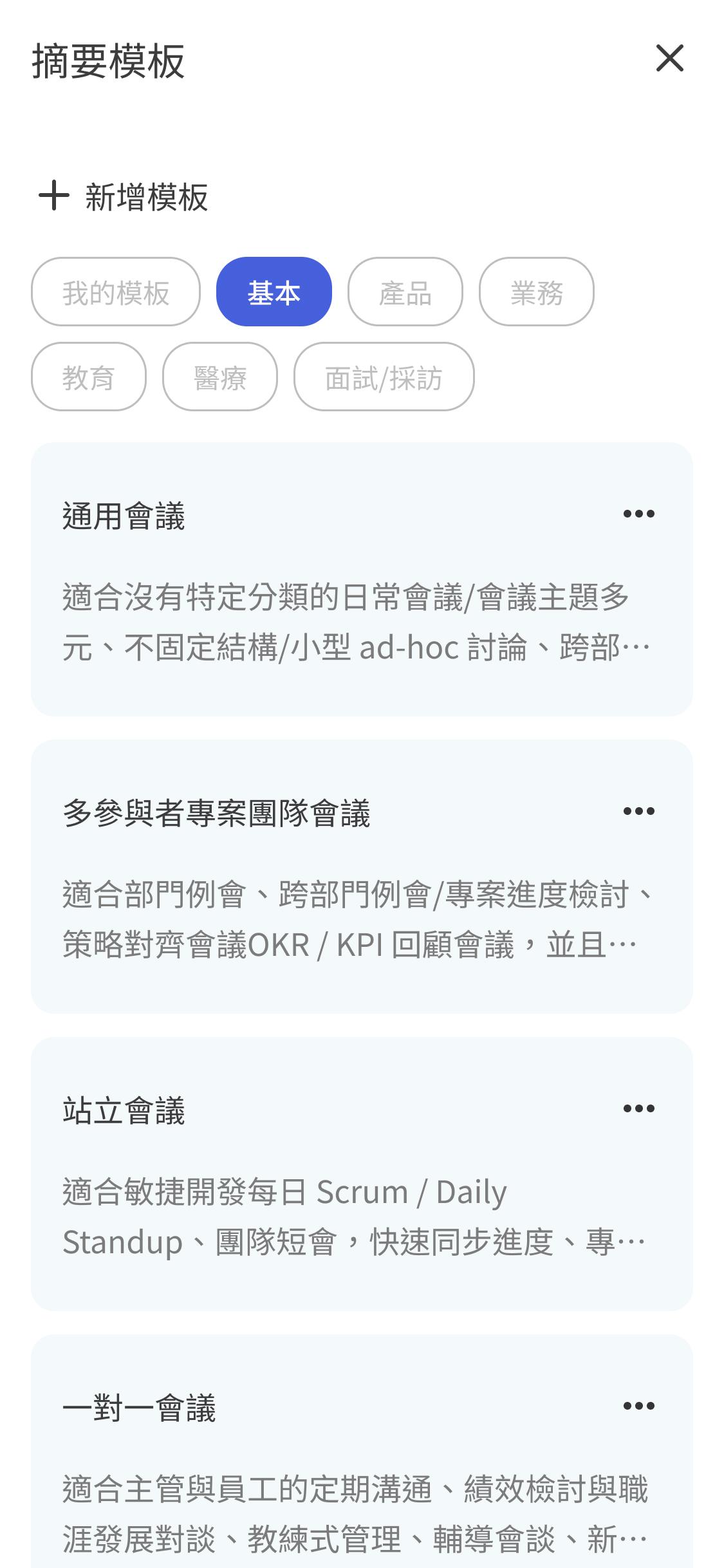The height and width of the screenshot is (1568, 724).
Task: Select the 面試/採訪 category
Action: click(x=384, y=377)
